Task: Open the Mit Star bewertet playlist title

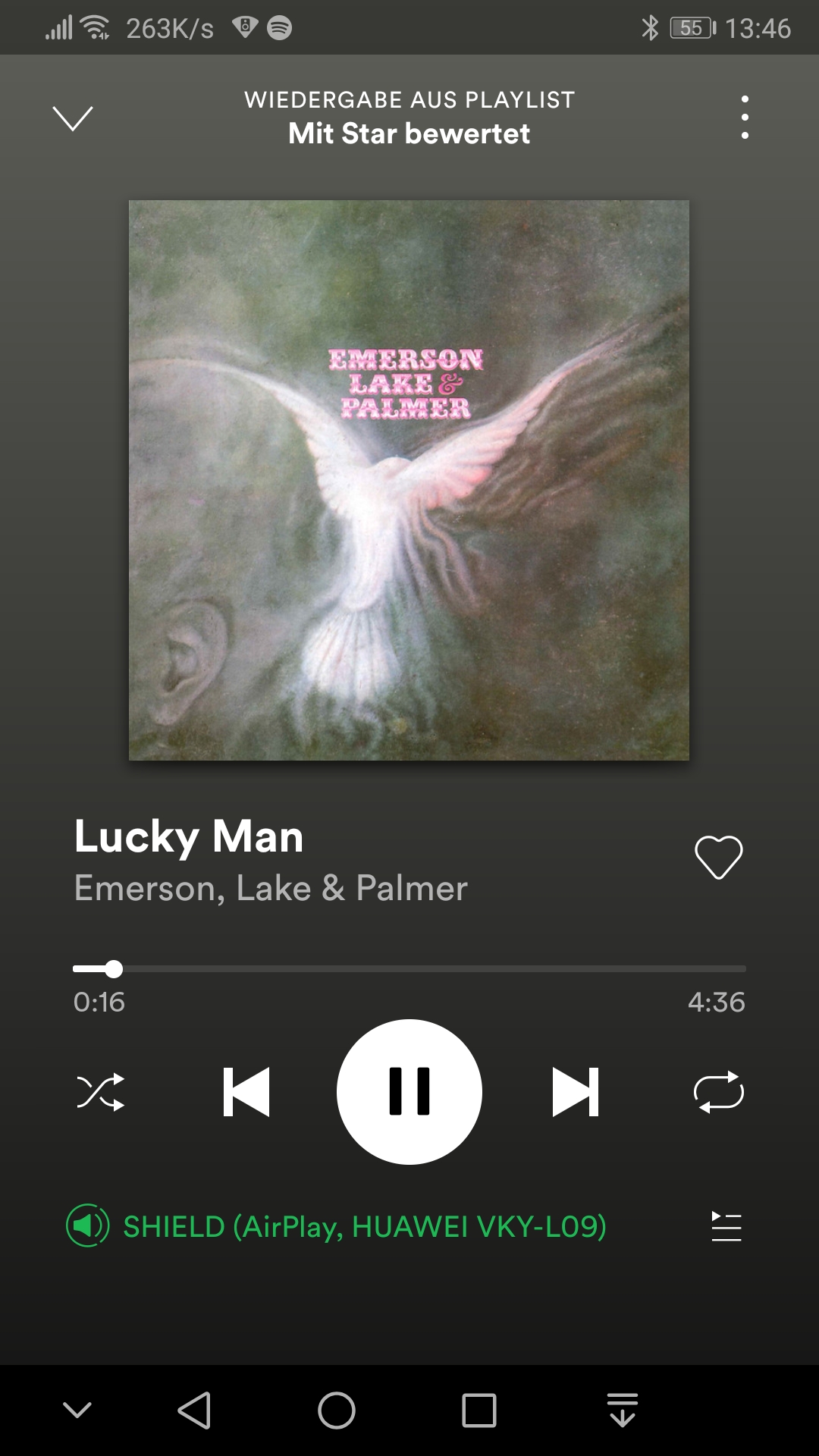Action: [409, 133]
